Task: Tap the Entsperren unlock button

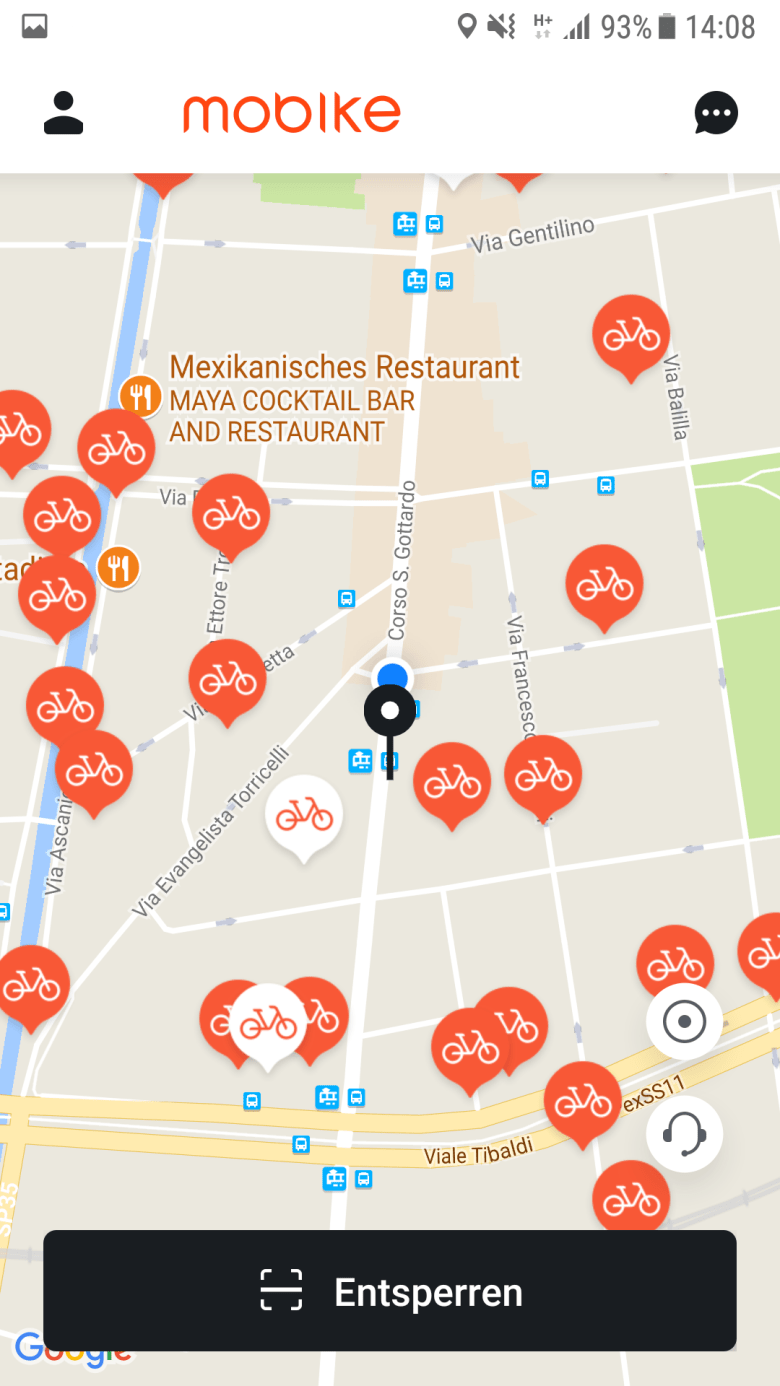Action: coord(390,1291)
